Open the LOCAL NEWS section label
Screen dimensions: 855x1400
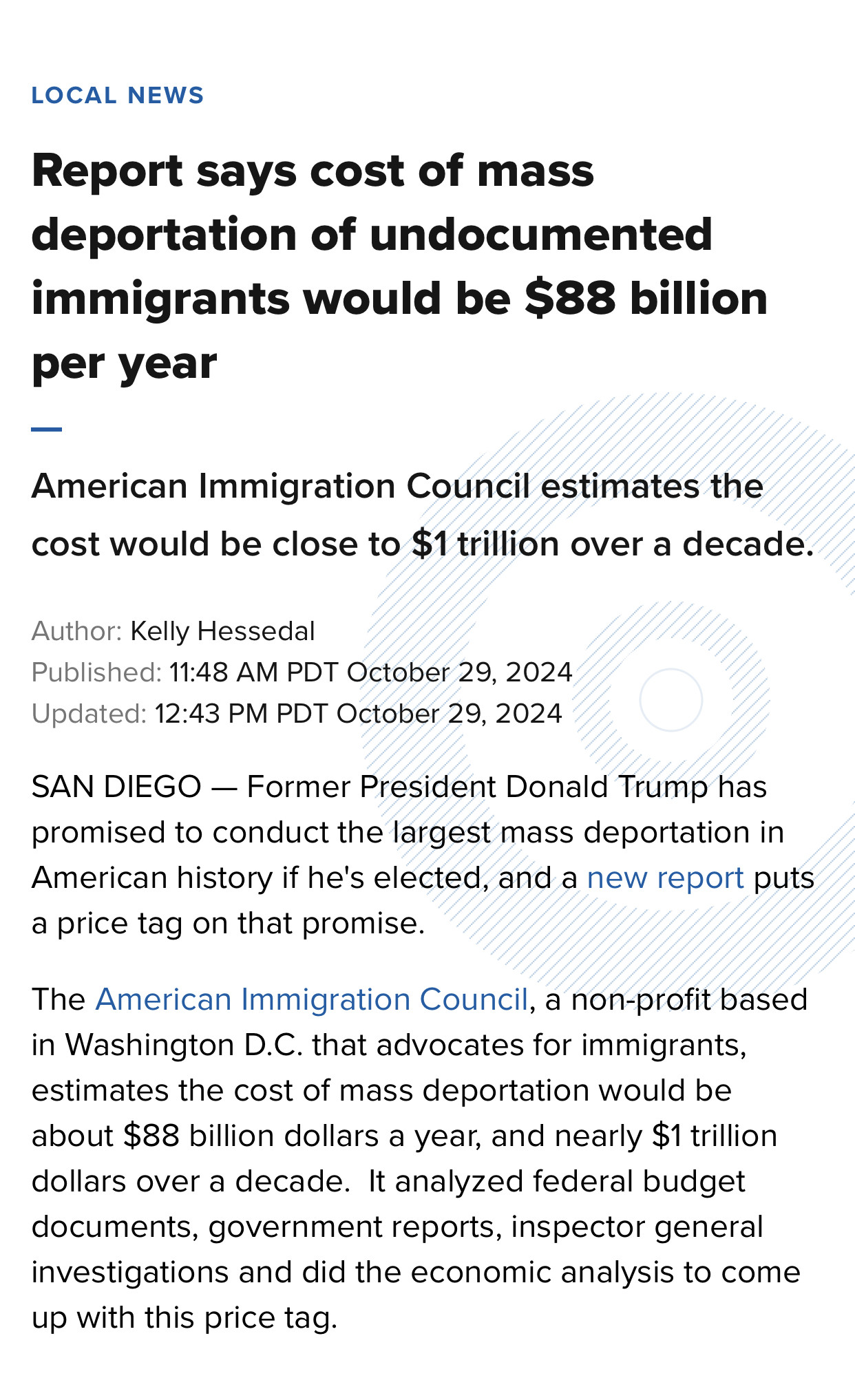click(118, 95)
